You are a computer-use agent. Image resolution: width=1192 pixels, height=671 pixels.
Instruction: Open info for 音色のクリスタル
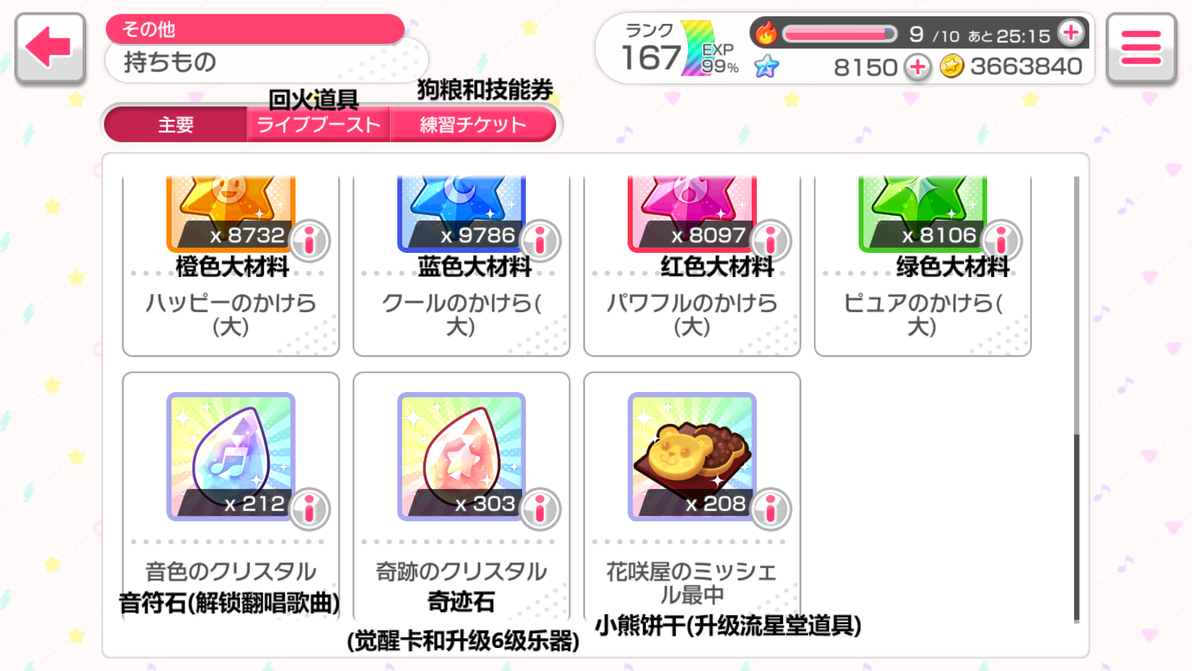(309, 508)
